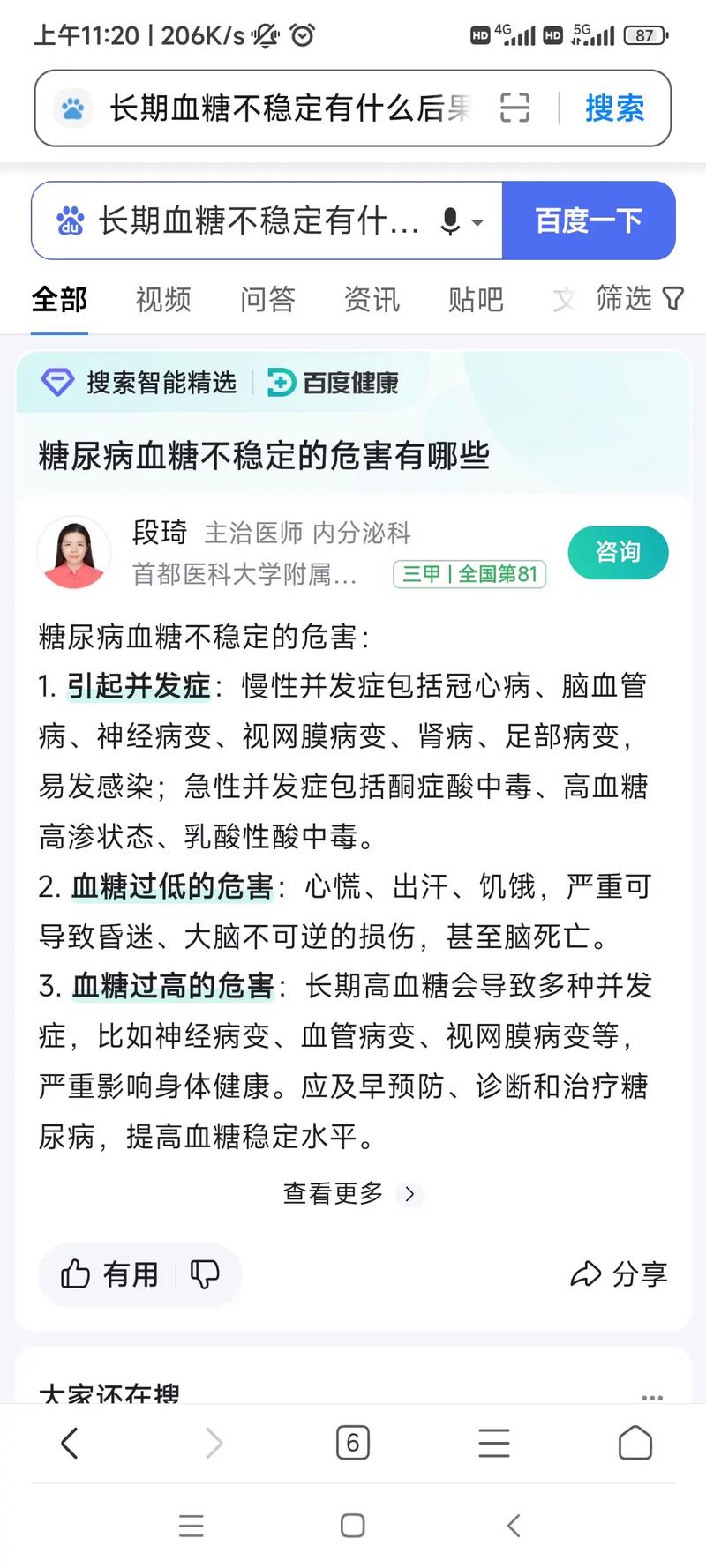
Task: Consult doctor via 咨询 button
Action: 617,552
